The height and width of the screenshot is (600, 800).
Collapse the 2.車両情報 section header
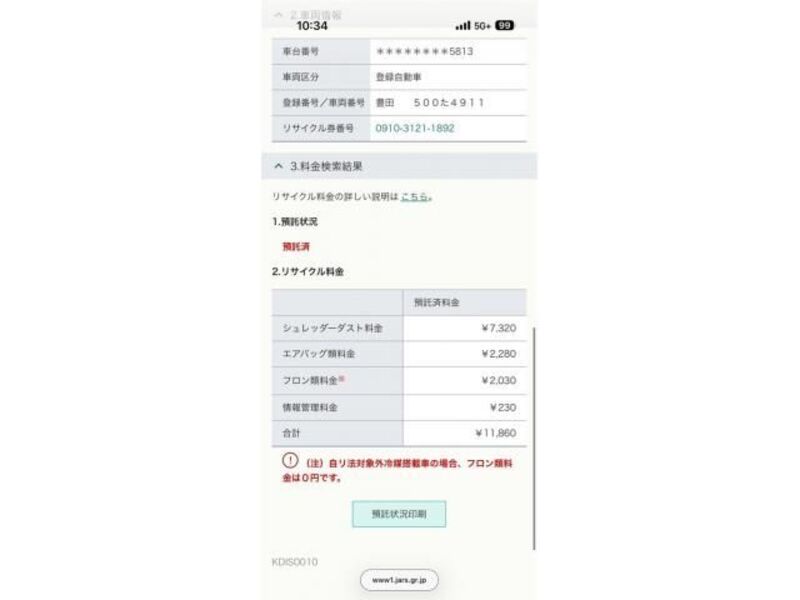278,15
